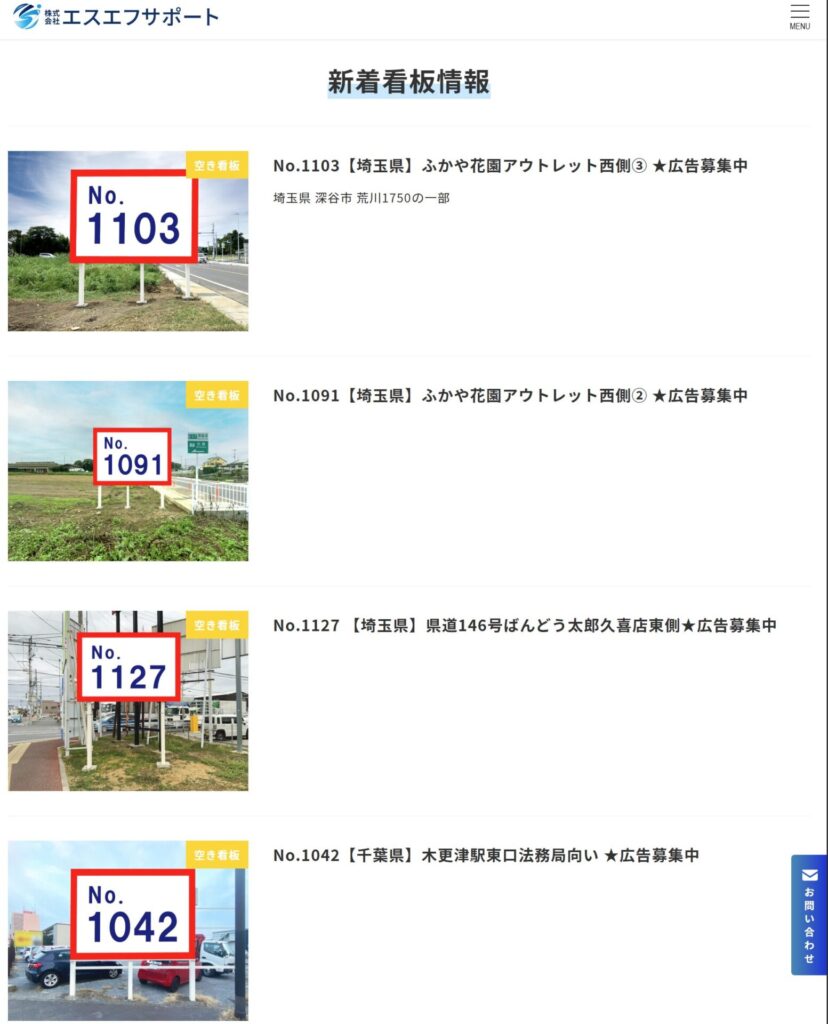This screenshot has width=828, height=1024.
Task: Open listing No.1042 木更津駅東口法務局向い
Action: 486,856
